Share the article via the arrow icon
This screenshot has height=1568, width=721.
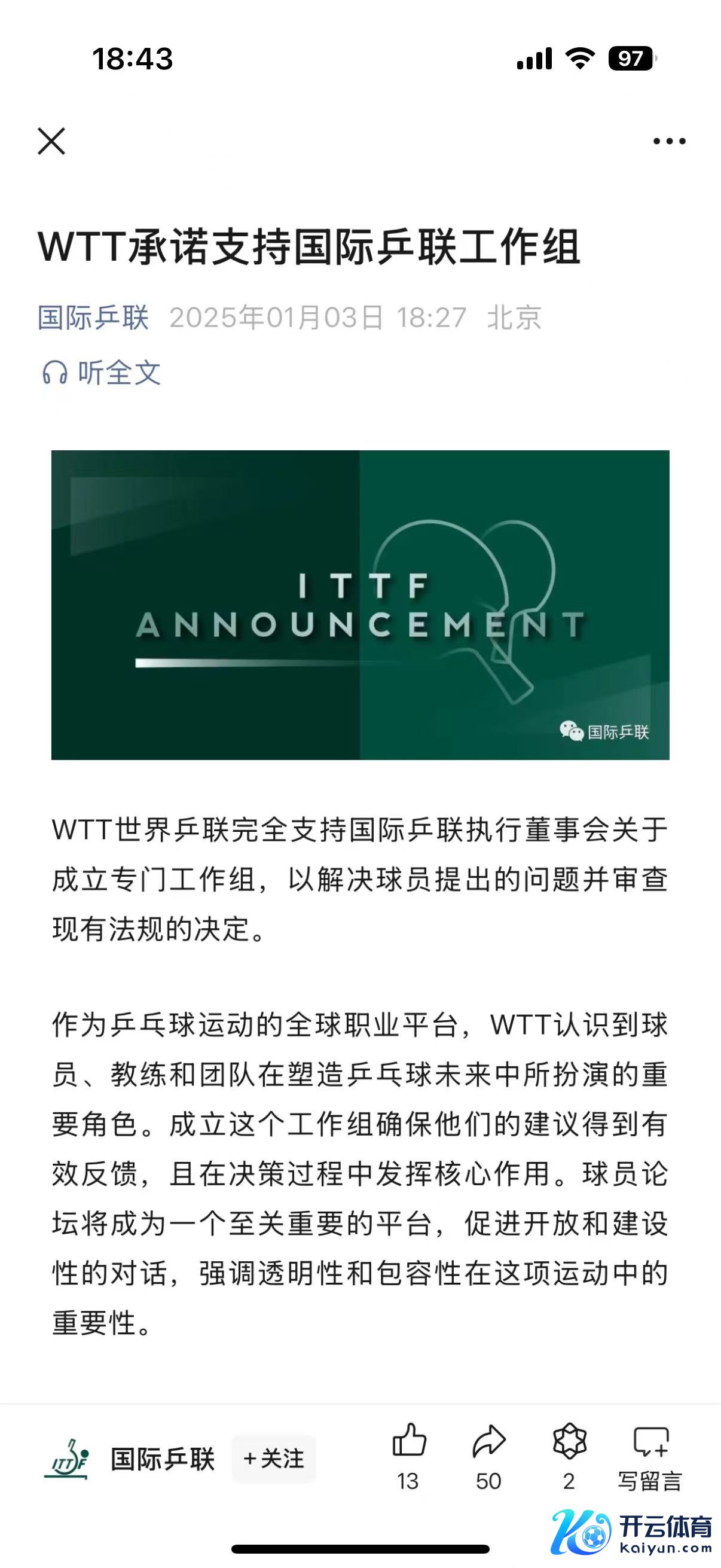[488, 1441]
